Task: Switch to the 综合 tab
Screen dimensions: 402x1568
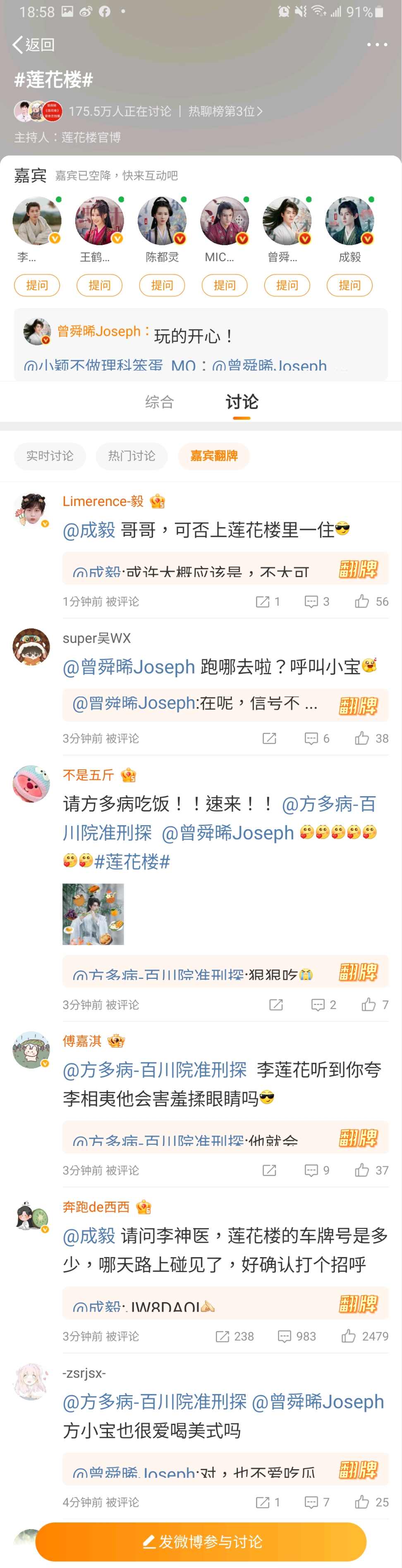Action: (x=159, y=402)
